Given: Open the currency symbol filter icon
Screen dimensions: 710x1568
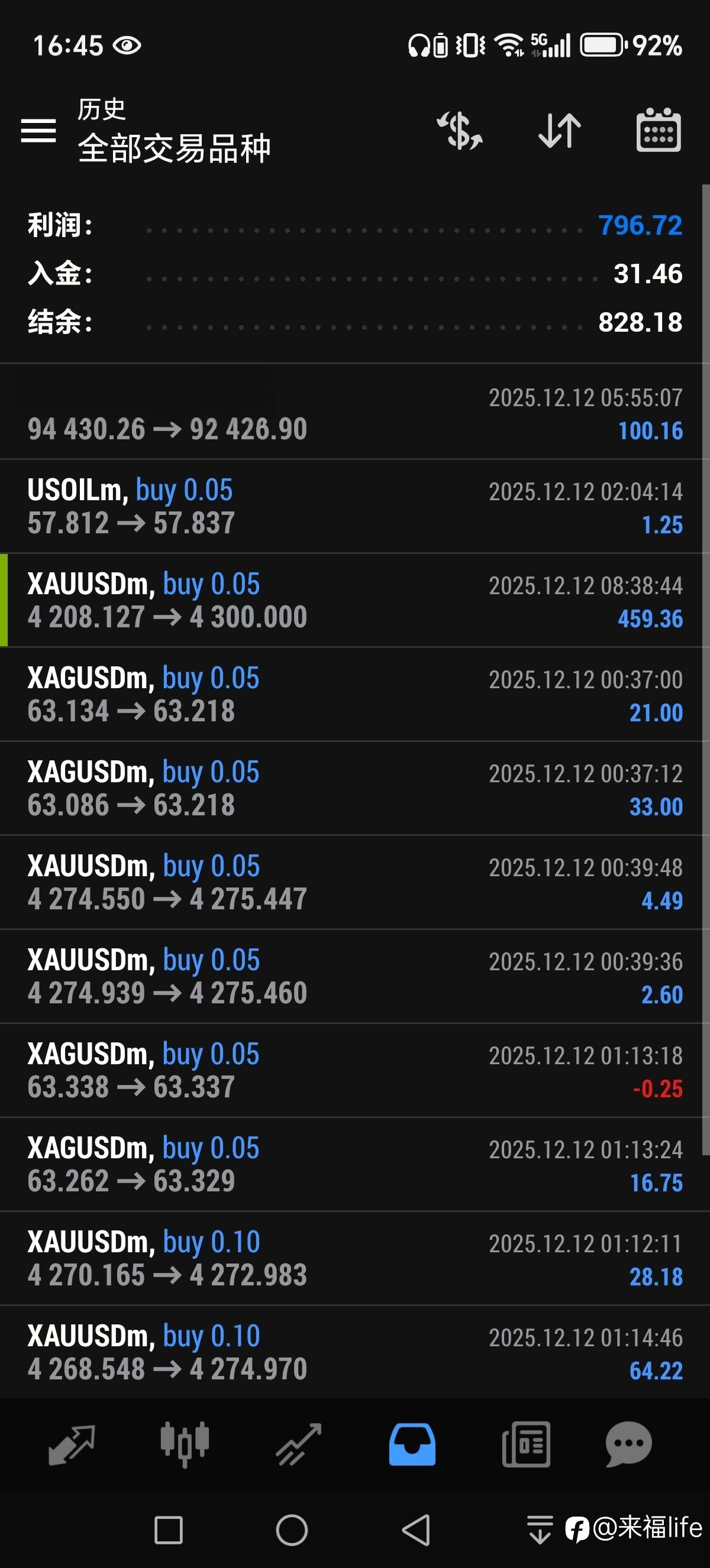Looking at the screenshot, I should 460,130.
